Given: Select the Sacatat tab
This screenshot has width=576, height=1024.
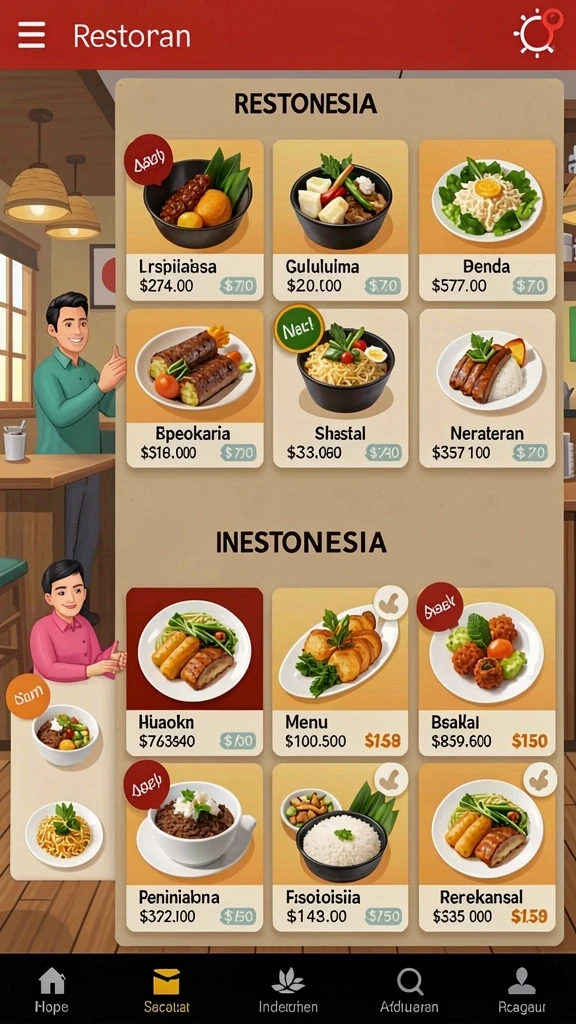Looking at the screenshot, I should (x=167, y=989).
